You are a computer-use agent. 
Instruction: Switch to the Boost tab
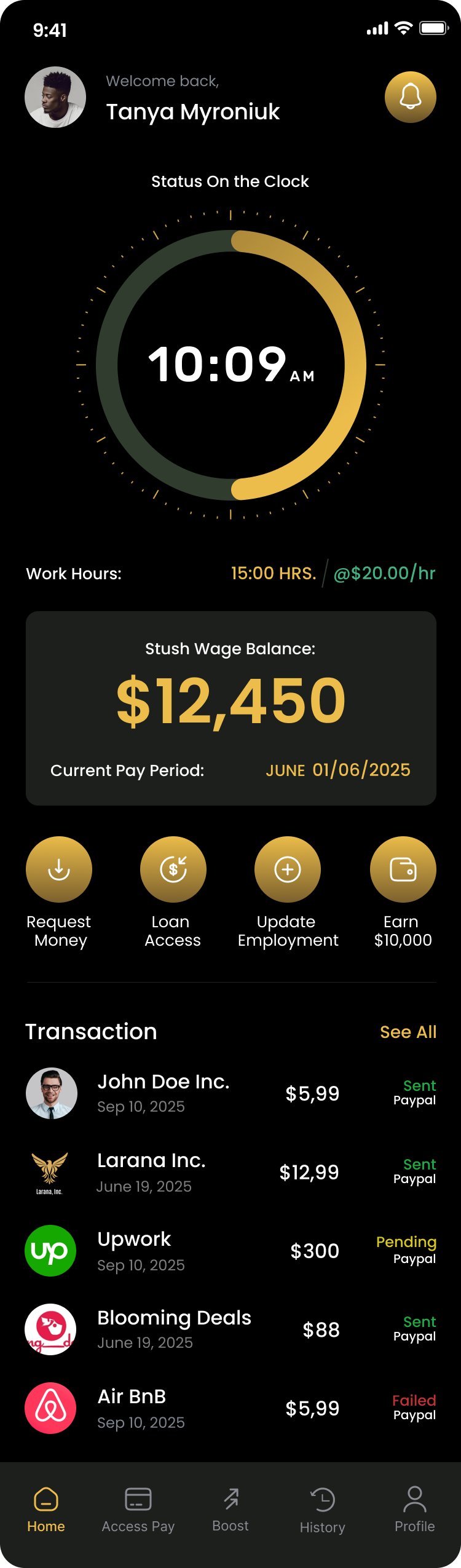tap(230, 1510)
